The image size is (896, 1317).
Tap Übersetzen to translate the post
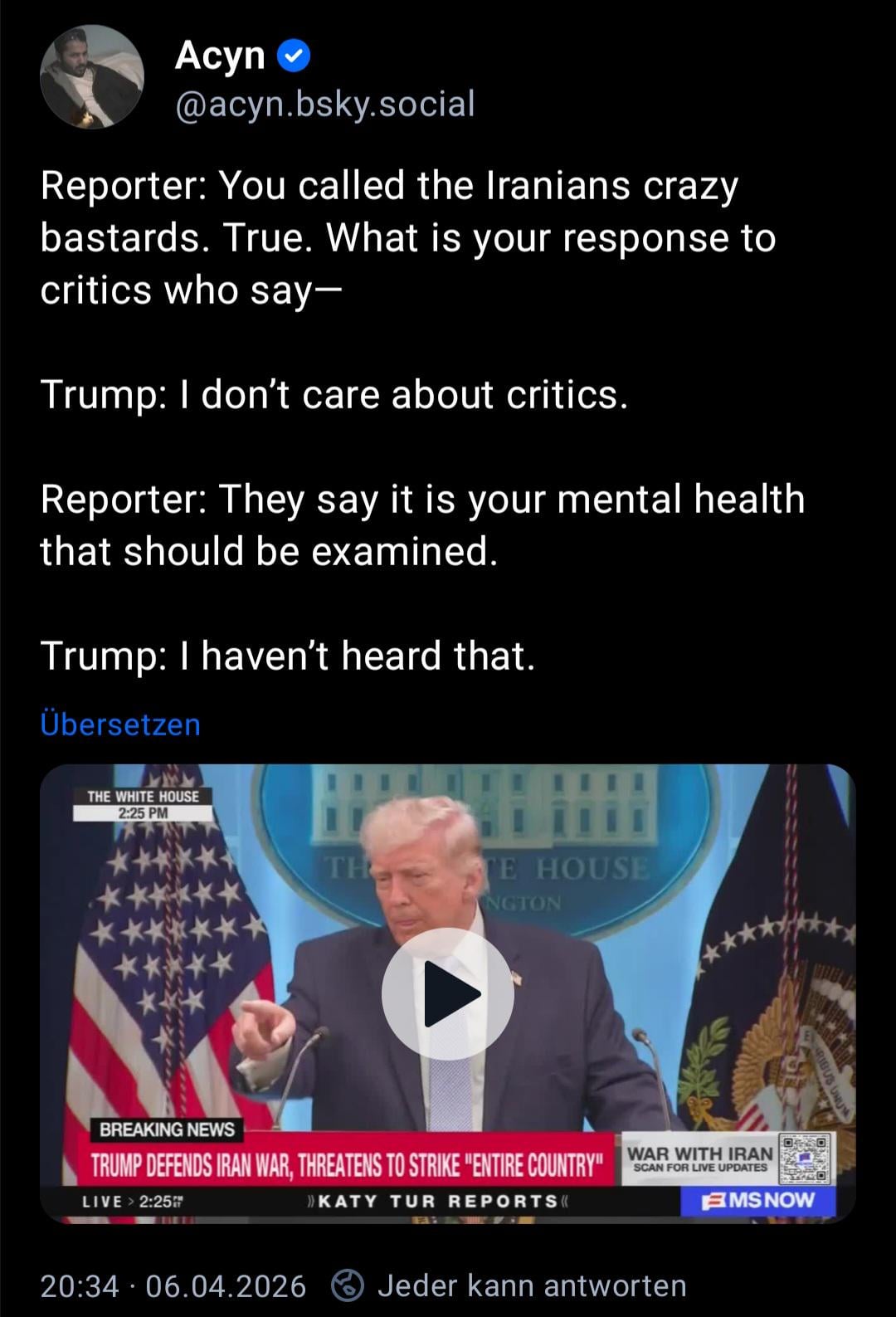pos(120,724)
